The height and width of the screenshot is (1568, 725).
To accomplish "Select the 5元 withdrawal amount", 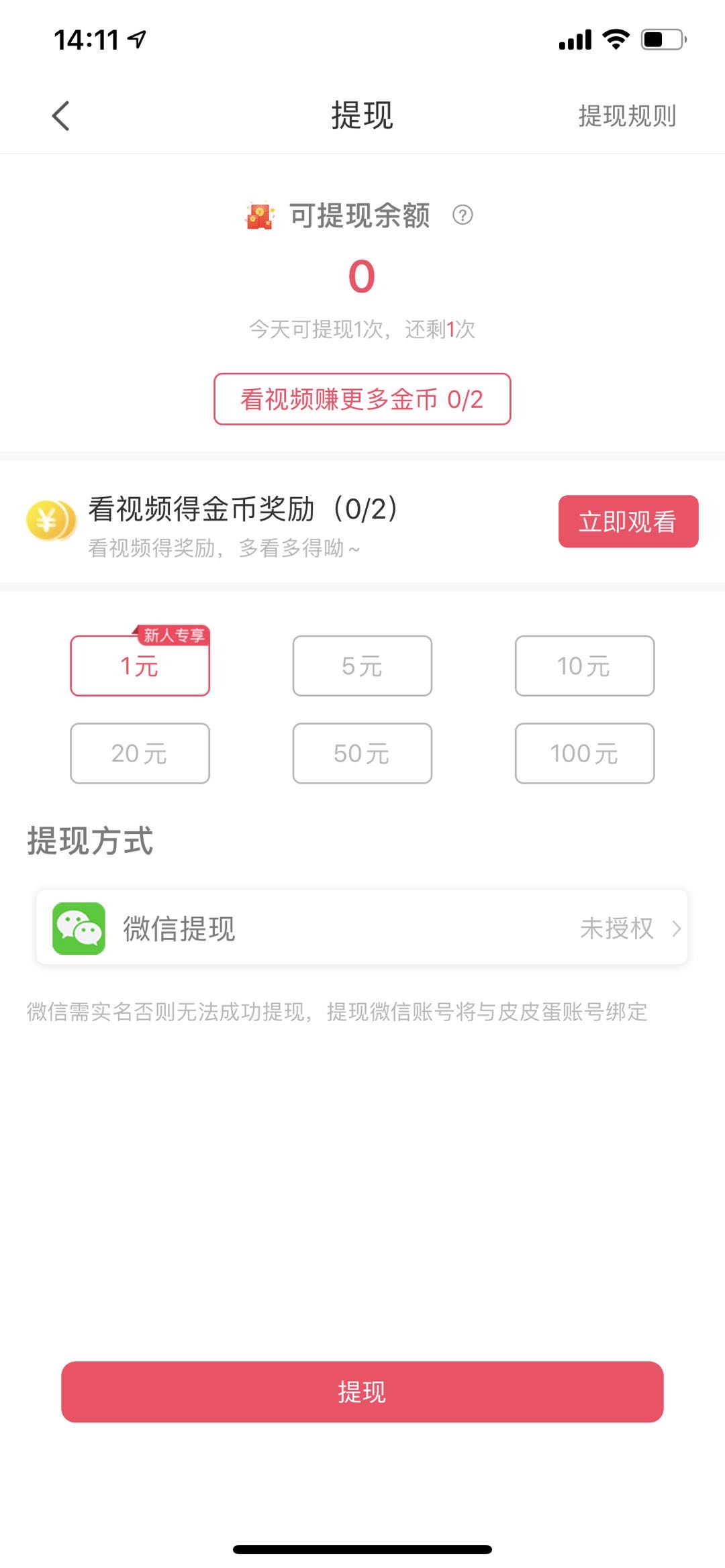I will click(x=361, y=666).
